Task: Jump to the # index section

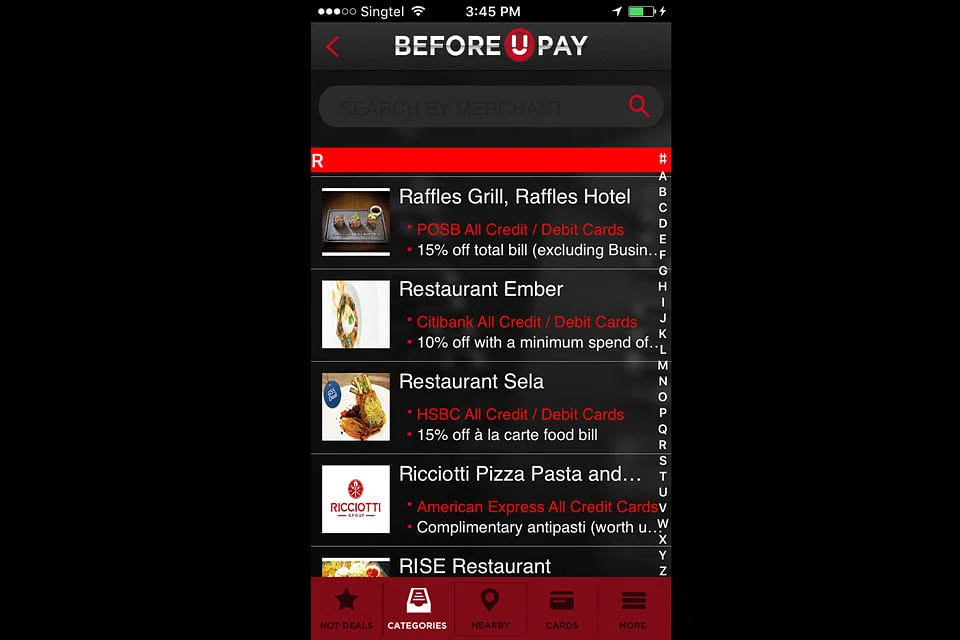Action: coord(663,160)
